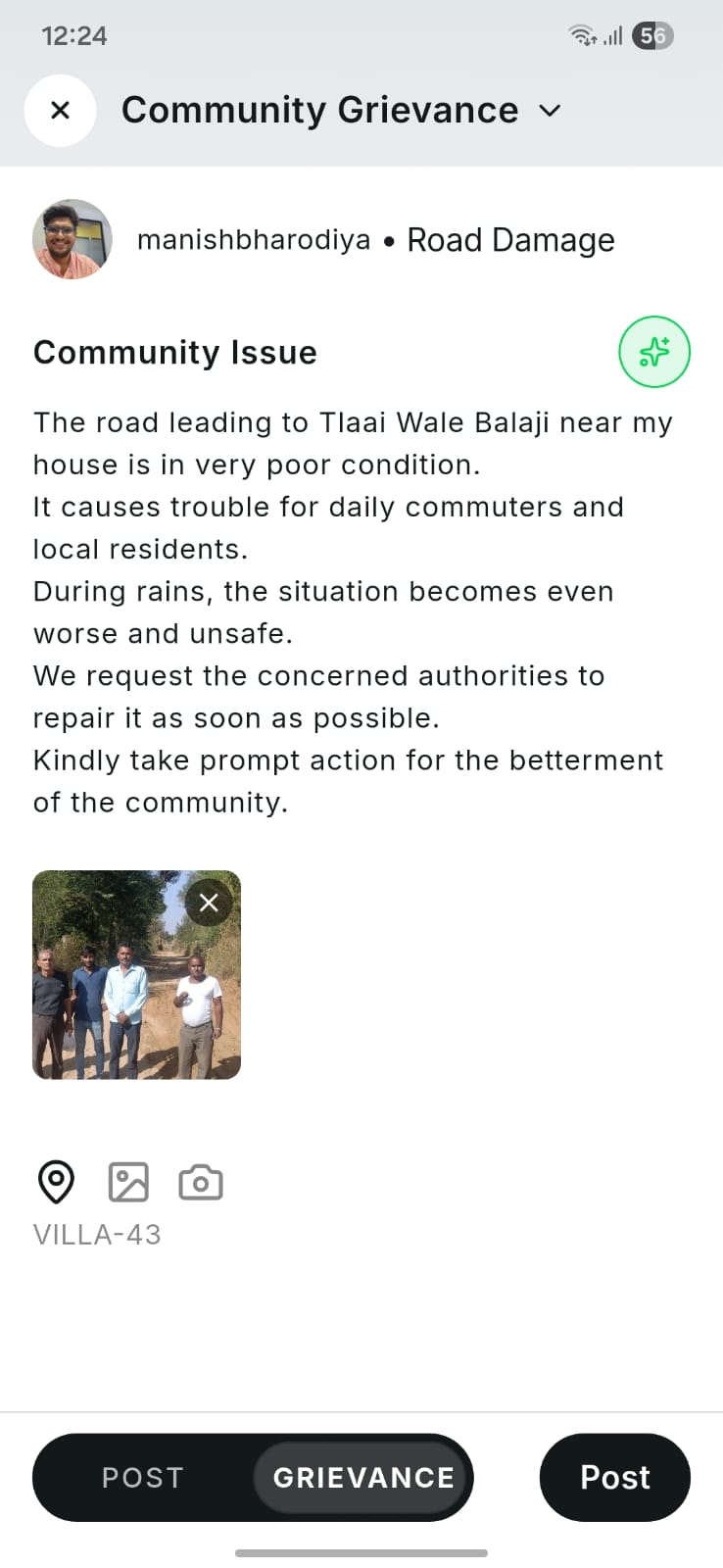Image resolution: width=723 pixels, height=1568 pixels.
Task: Expand the Community Grievance dropdown
Action: click(549, 111)
